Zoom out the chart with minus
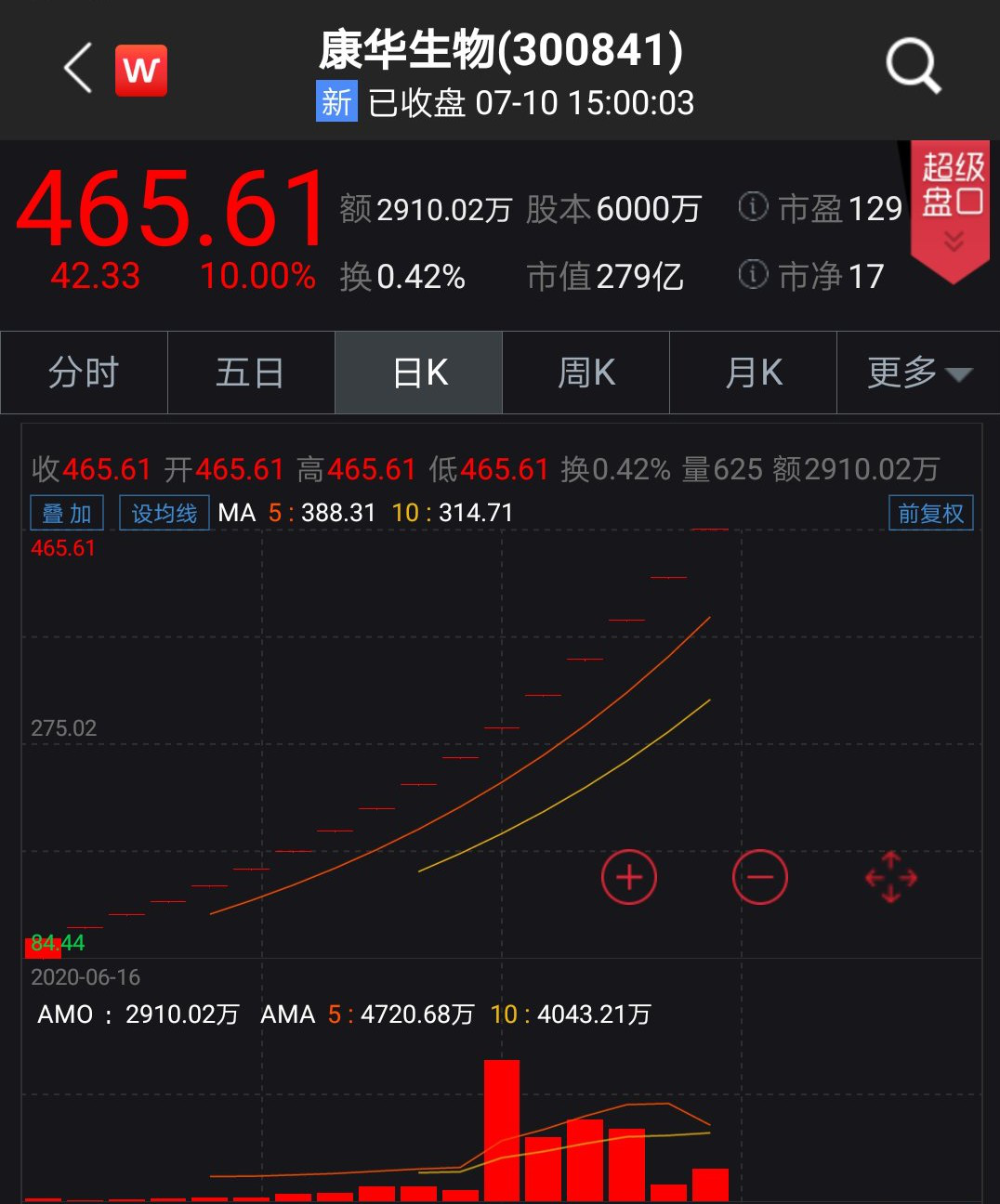1000x1204 pixels. click(x=759, y=877)
